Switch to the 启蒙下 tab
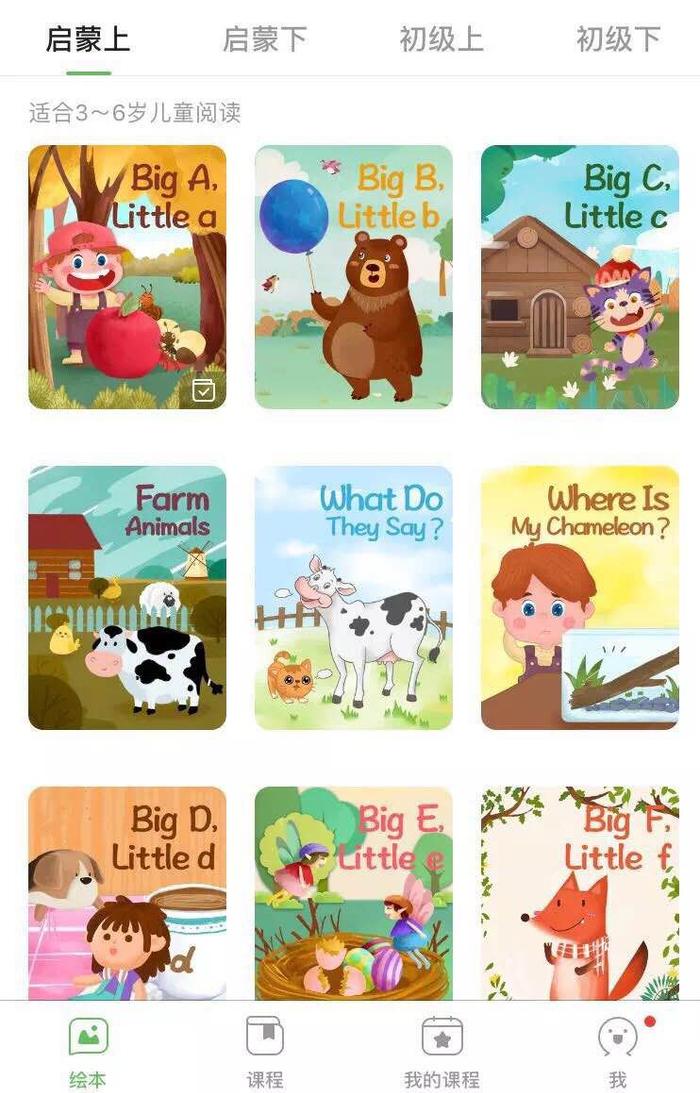Viewport: 700px width, 1093px height. click(264, 40)
